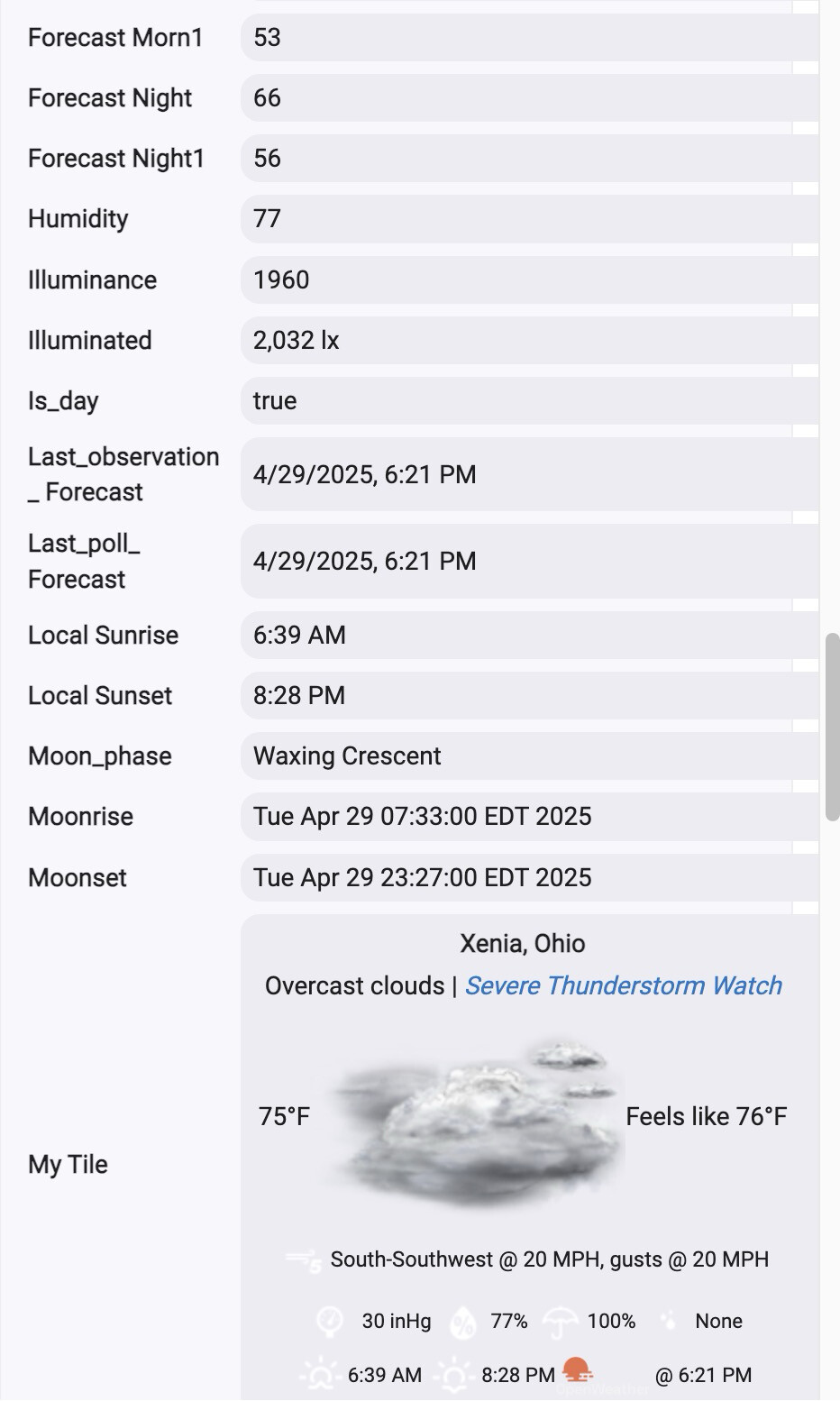The image size is (840, 1401).
Task: Click the vertical scrollbar thumb
Action: [x=832, y=727]
